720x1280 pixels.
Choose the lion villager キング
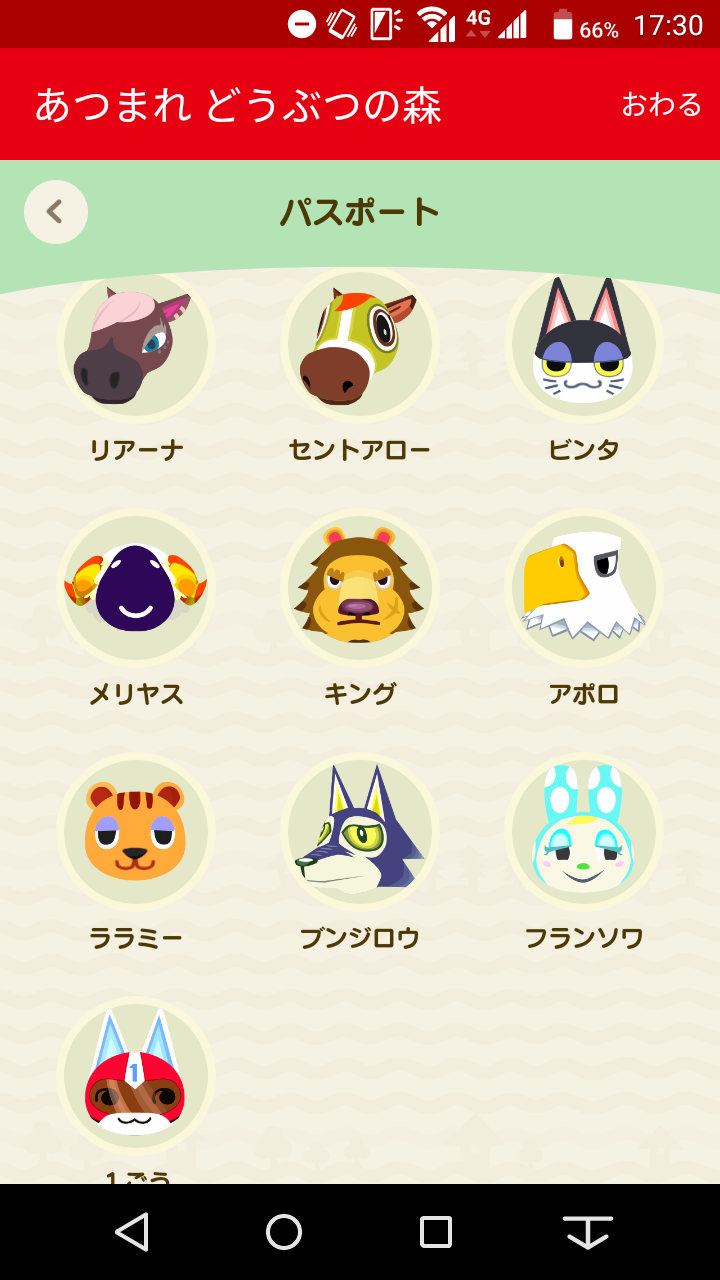[x=360, y=589]
